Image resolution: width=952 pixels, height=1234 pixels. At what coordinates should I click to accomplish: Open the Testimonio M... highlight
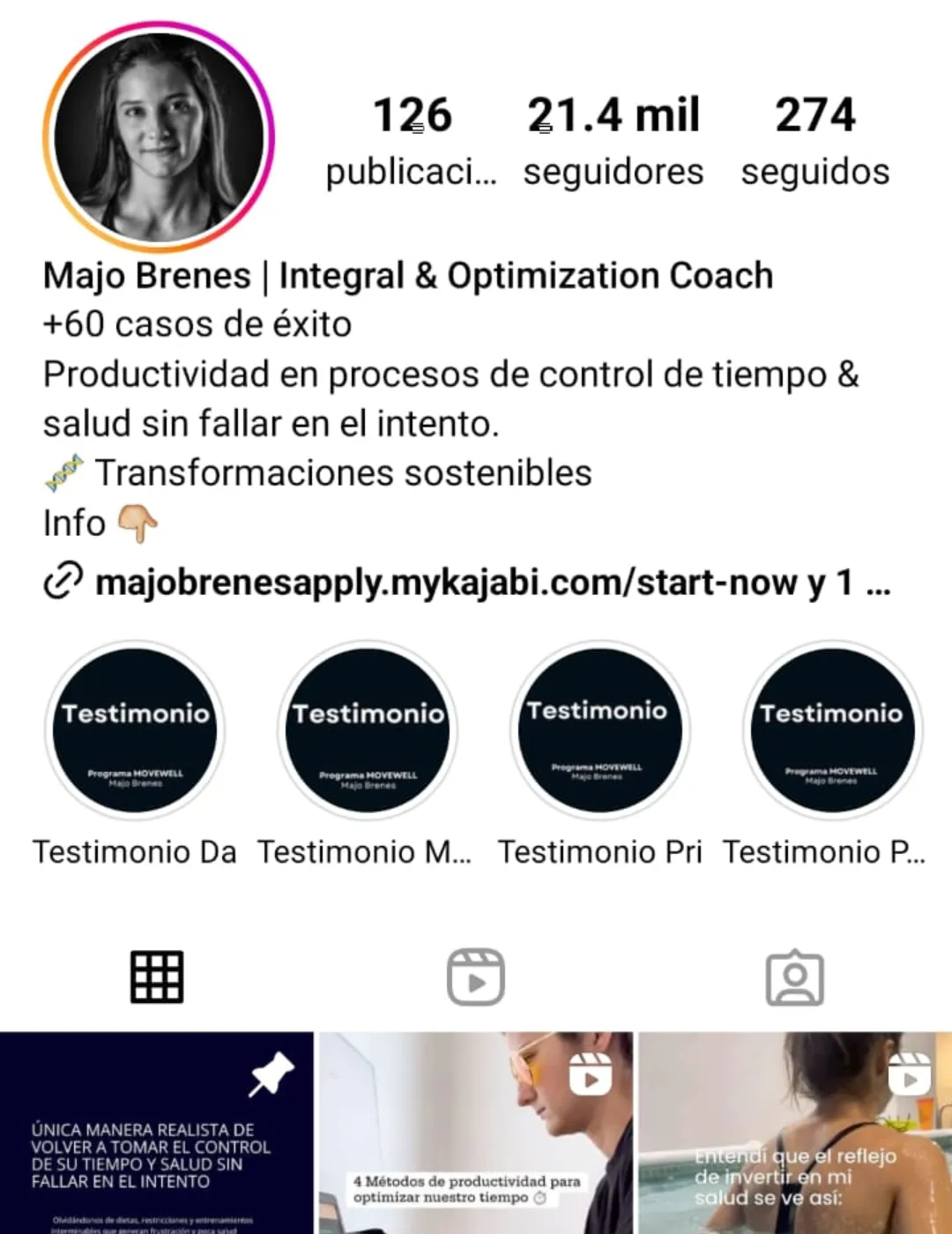pyautogui.click(x=368, y=731)
